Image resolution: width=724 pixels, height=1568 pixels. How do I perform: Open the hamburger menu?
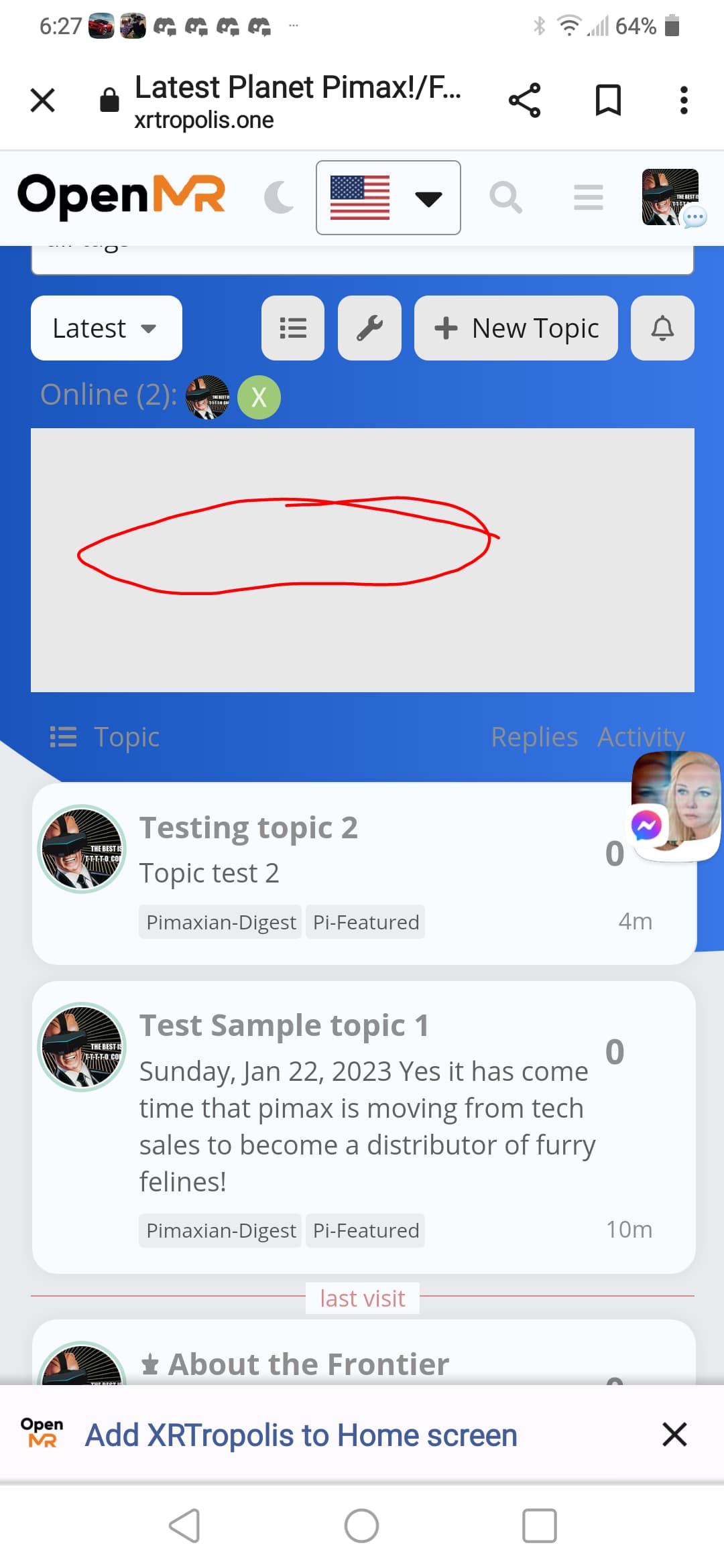point(588,198)
